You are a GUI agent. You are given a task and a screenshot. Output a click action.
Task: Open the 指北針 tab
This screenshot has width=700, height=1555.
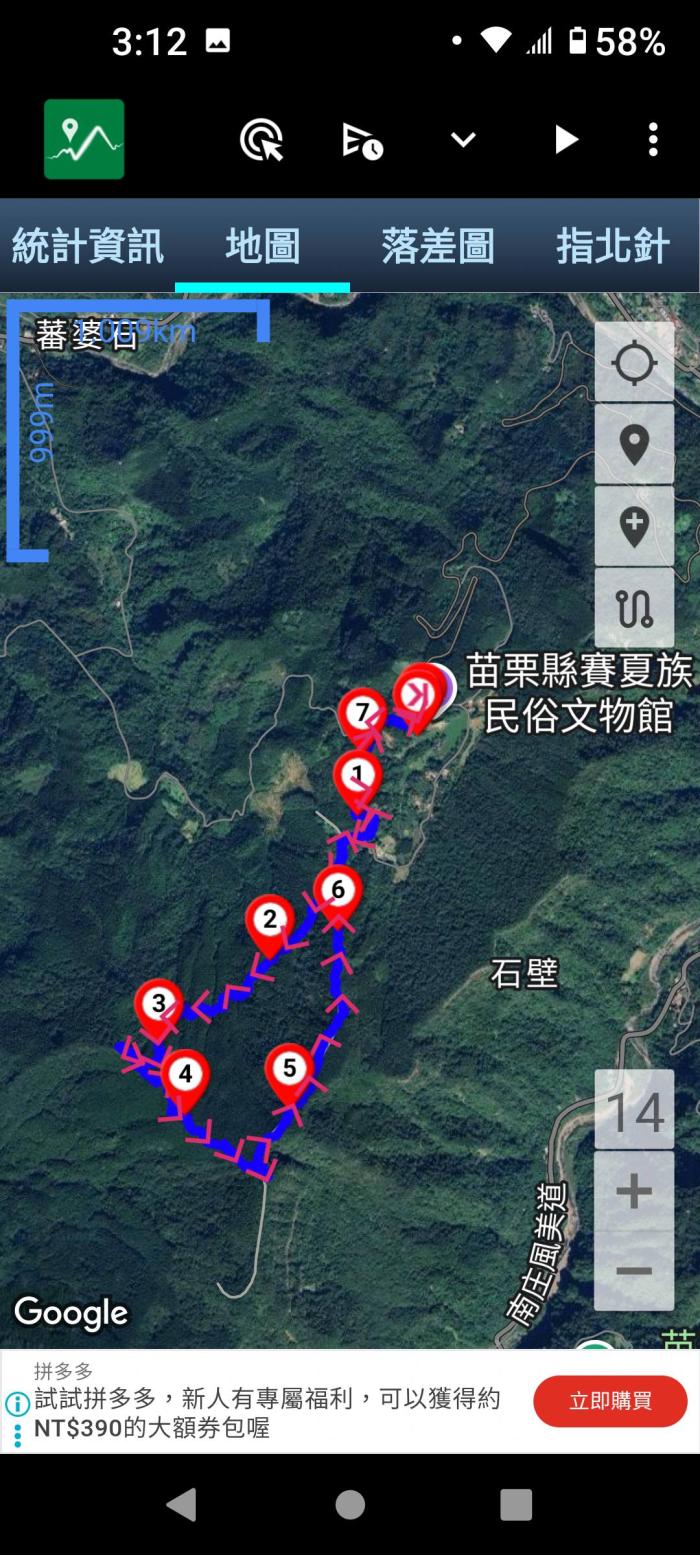[612, 246]
